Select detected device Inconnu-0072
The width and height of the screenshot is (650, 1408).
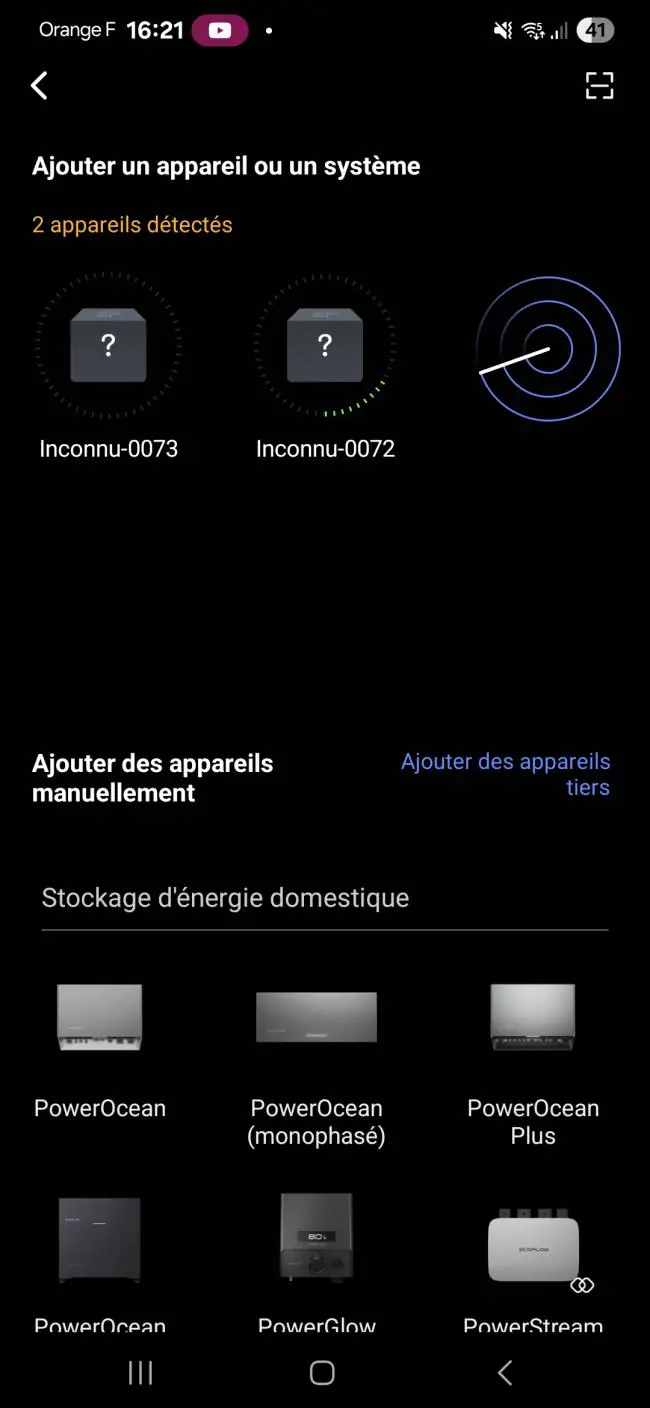pyautogui.click(x=325, y=368)
